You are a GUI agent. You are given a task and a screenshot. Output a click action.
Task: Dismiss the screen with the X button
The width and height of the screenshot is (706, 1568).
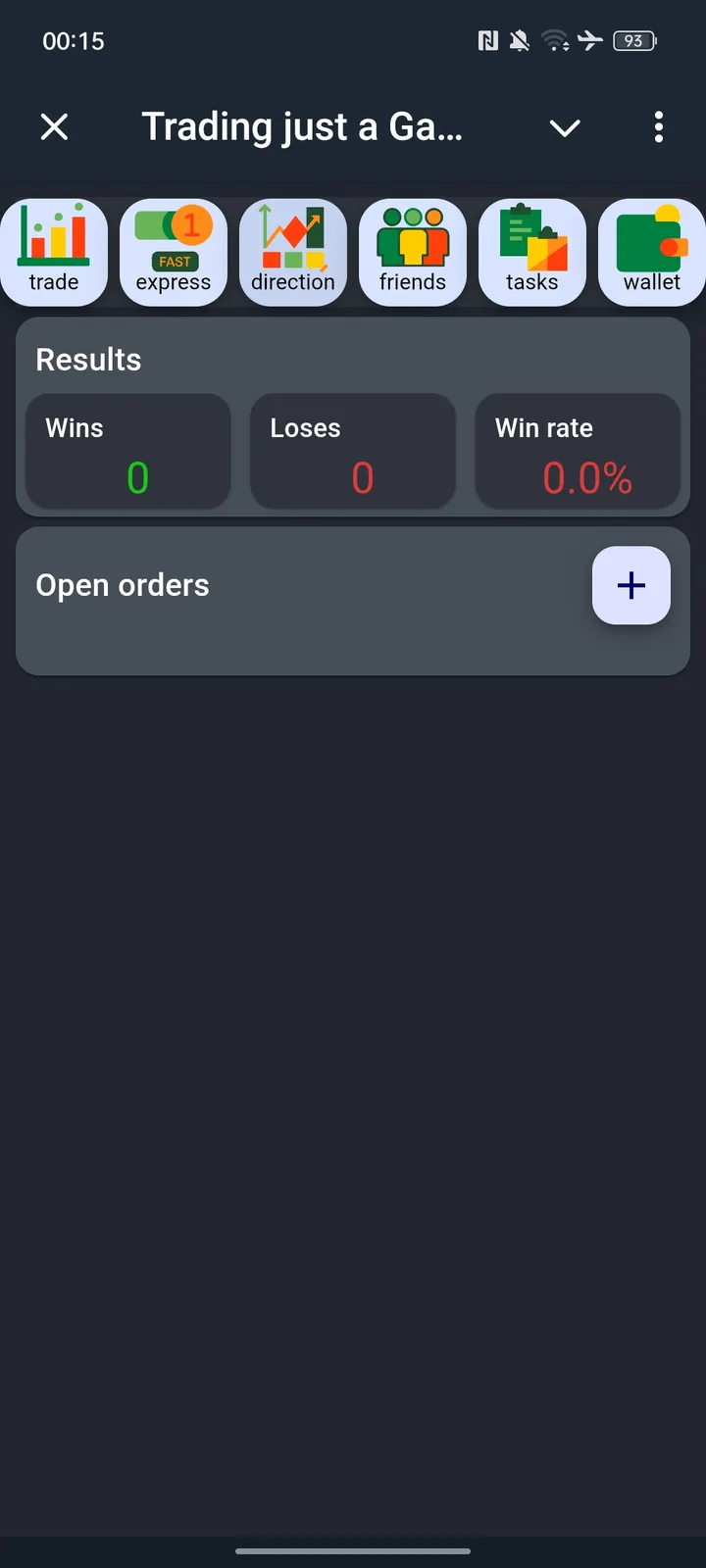click(x=55, y=127)
